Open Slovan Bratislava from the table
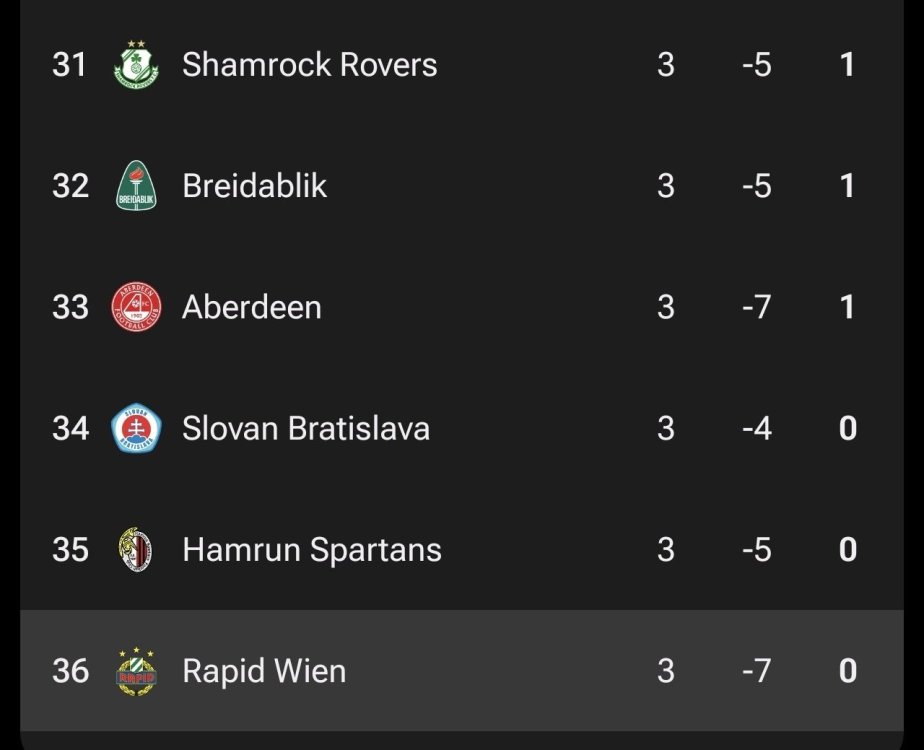This screenshot has height=750, width=924. 305,429
